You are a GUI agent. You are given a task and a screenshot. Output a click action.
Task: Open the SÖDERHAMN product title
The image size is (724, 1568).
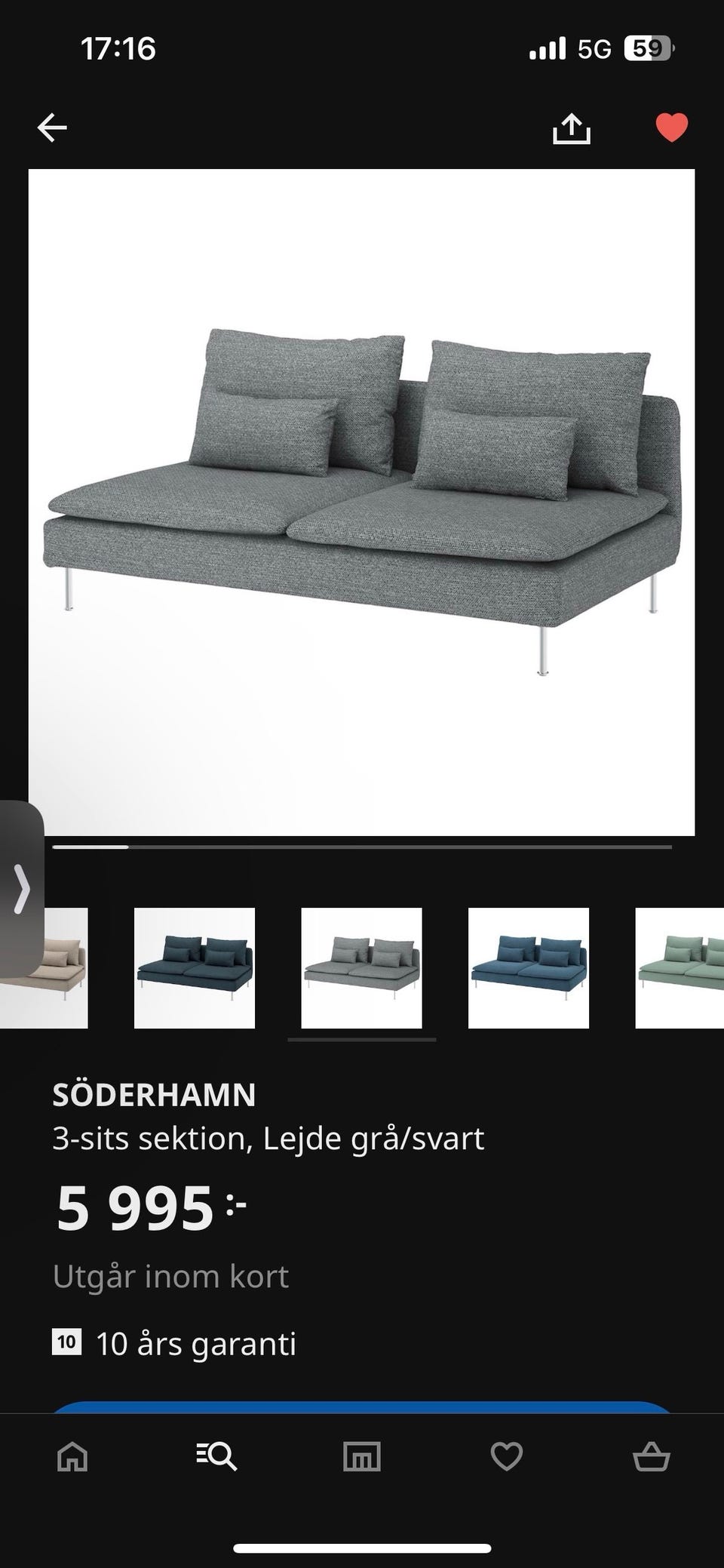155,1094
